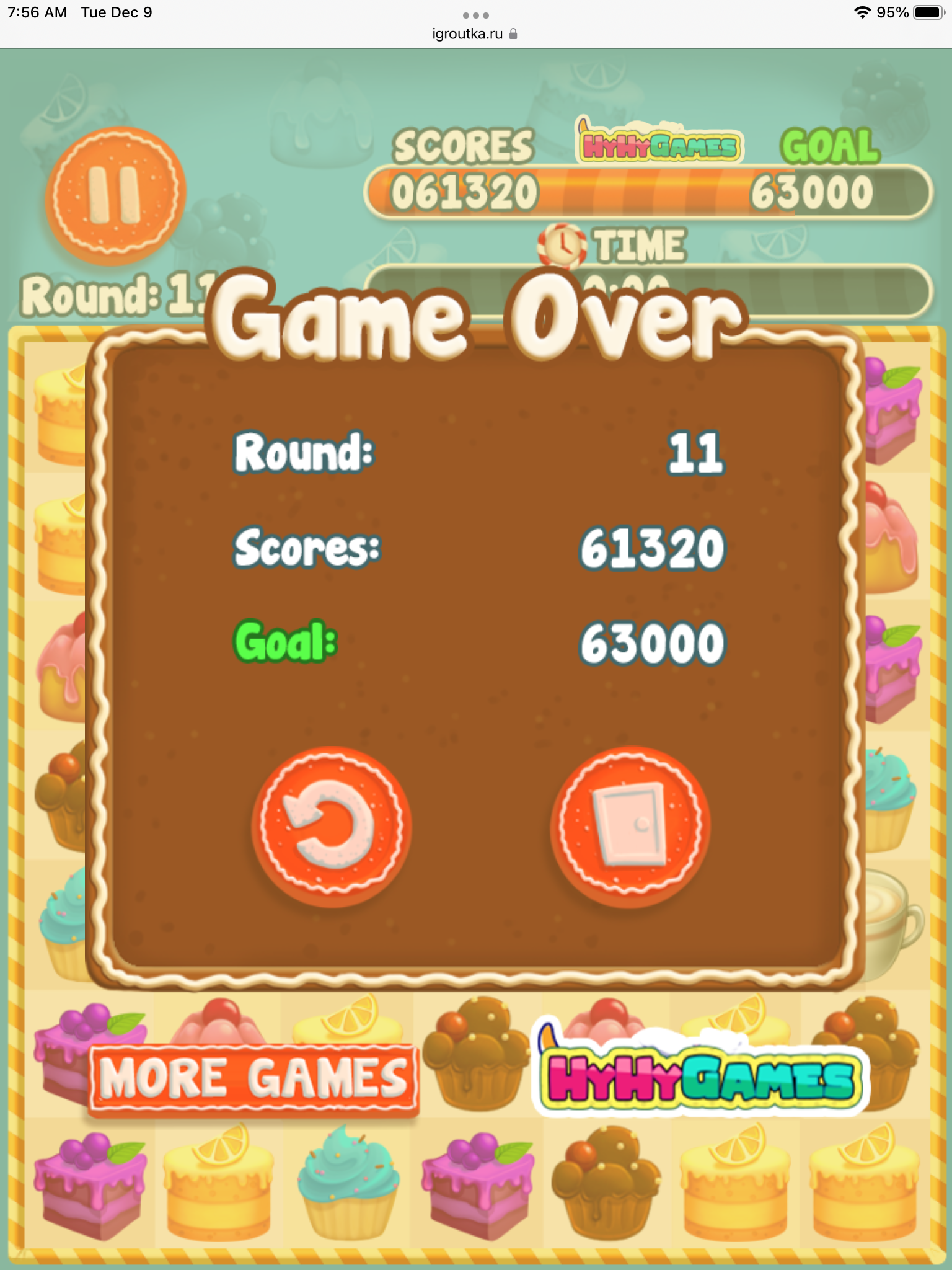
Task: Tap the pause button
Action: tap(115, 195)
